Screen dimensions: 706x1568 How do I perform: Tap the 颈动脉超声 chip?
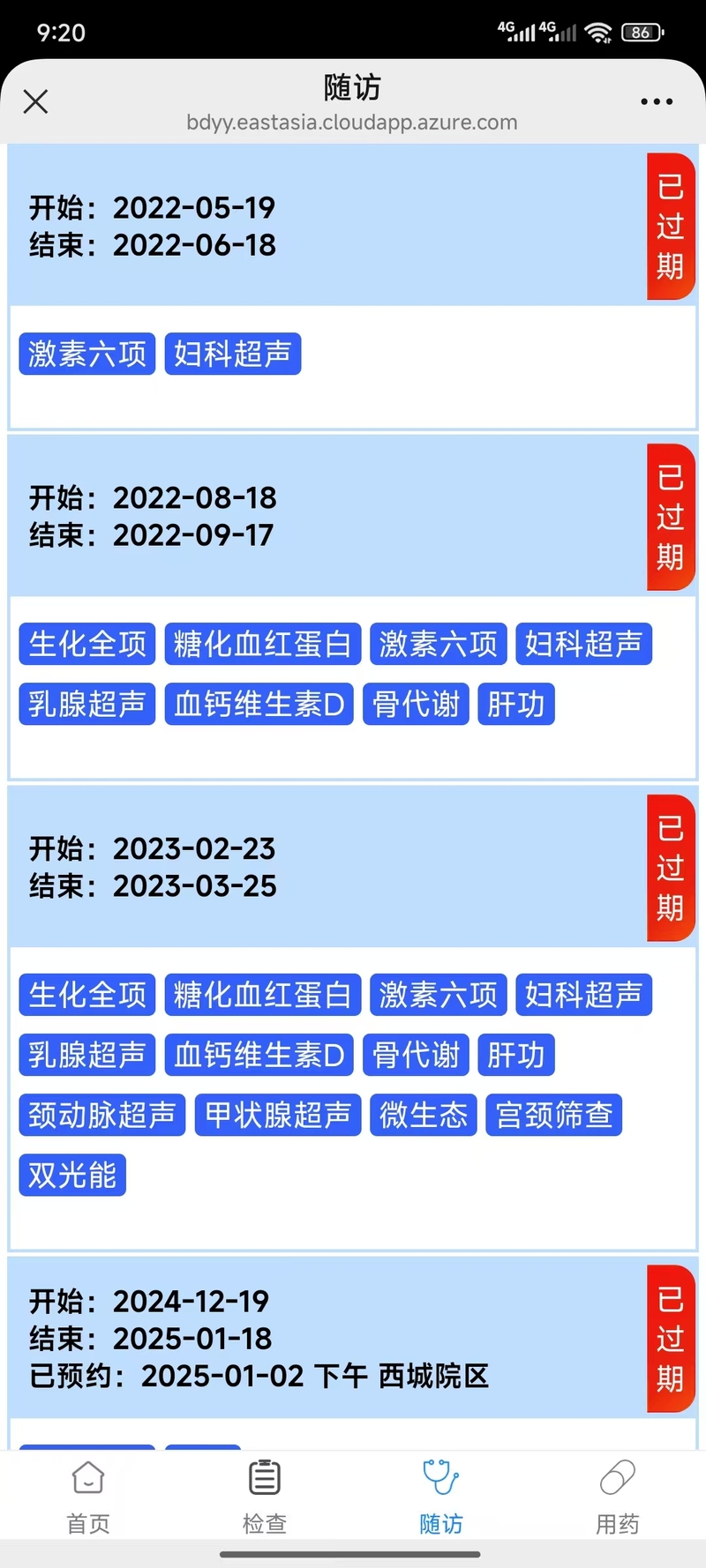click(x=102, y=1115)
